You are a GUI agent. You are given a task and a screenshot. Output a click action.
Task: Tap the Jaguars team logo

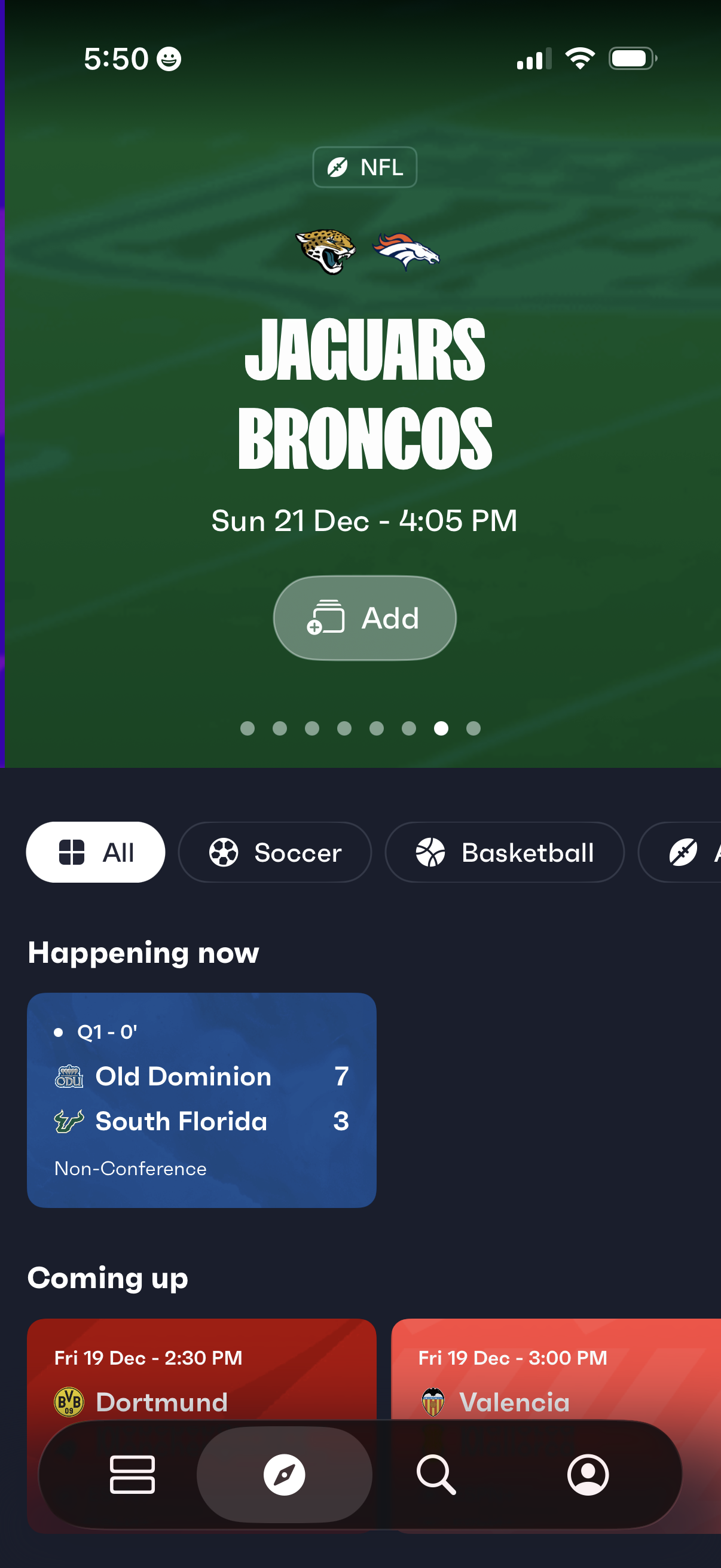325,251
